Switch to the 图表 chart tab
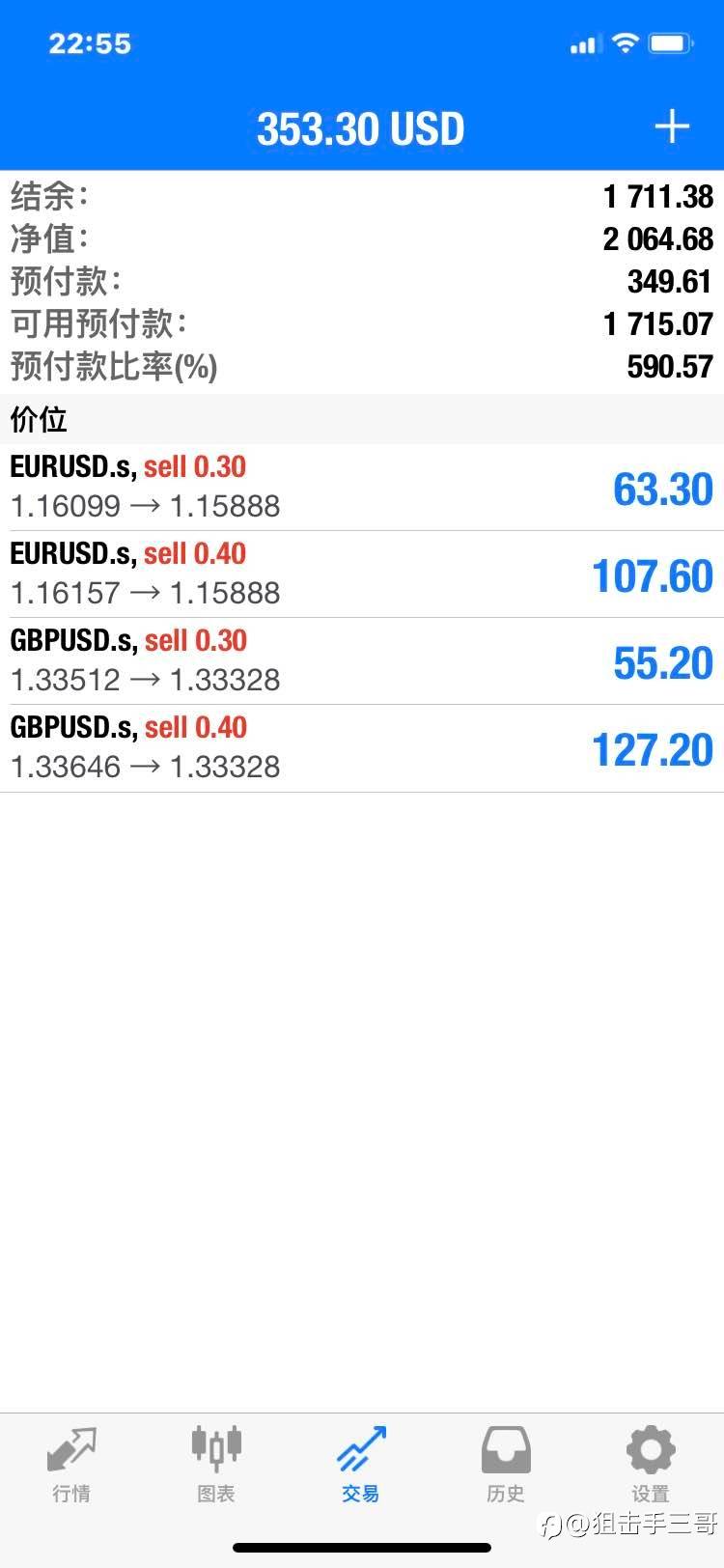Image resolution: width=724 pixels, height=1568 pixels. 216,1466
